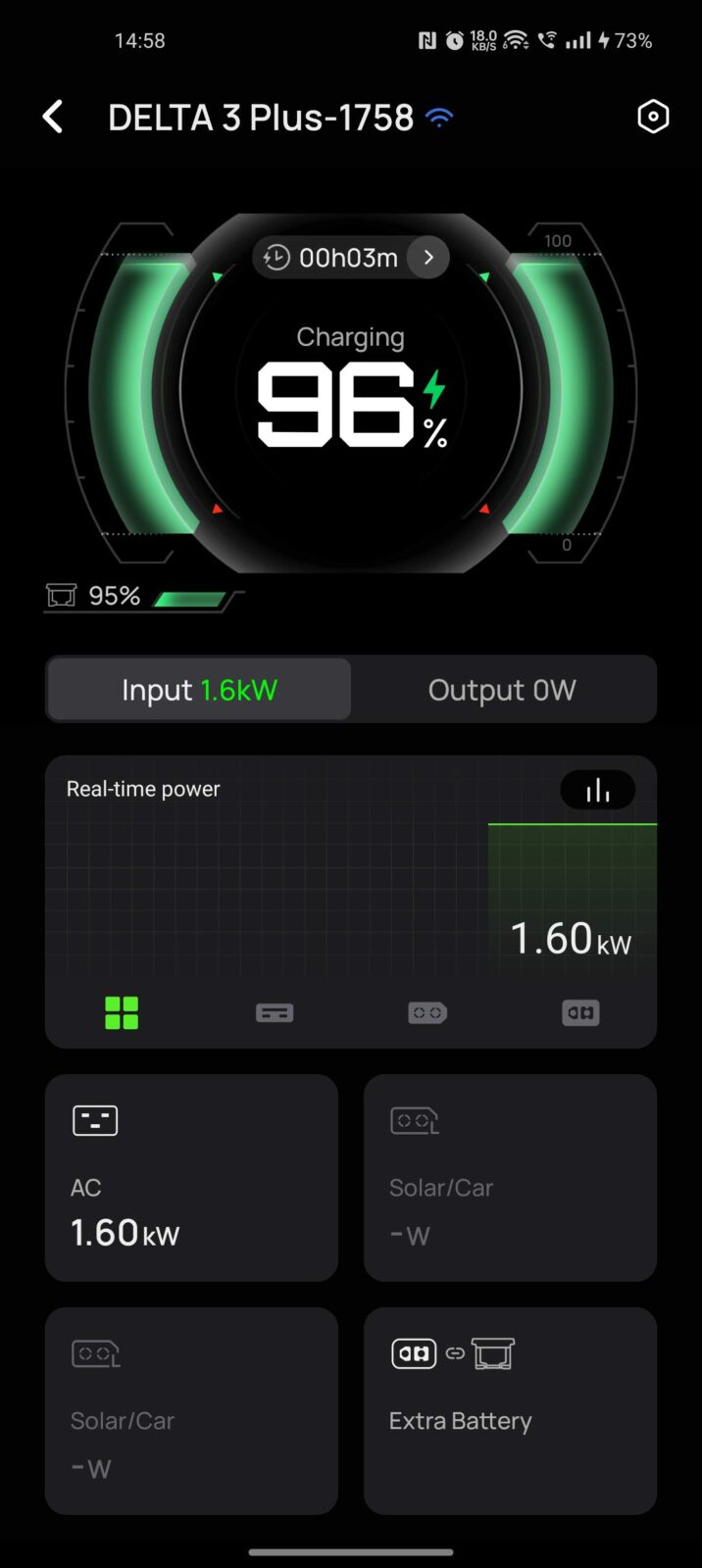
Task: Switch to the Output 0W tab
Action: 502,690
